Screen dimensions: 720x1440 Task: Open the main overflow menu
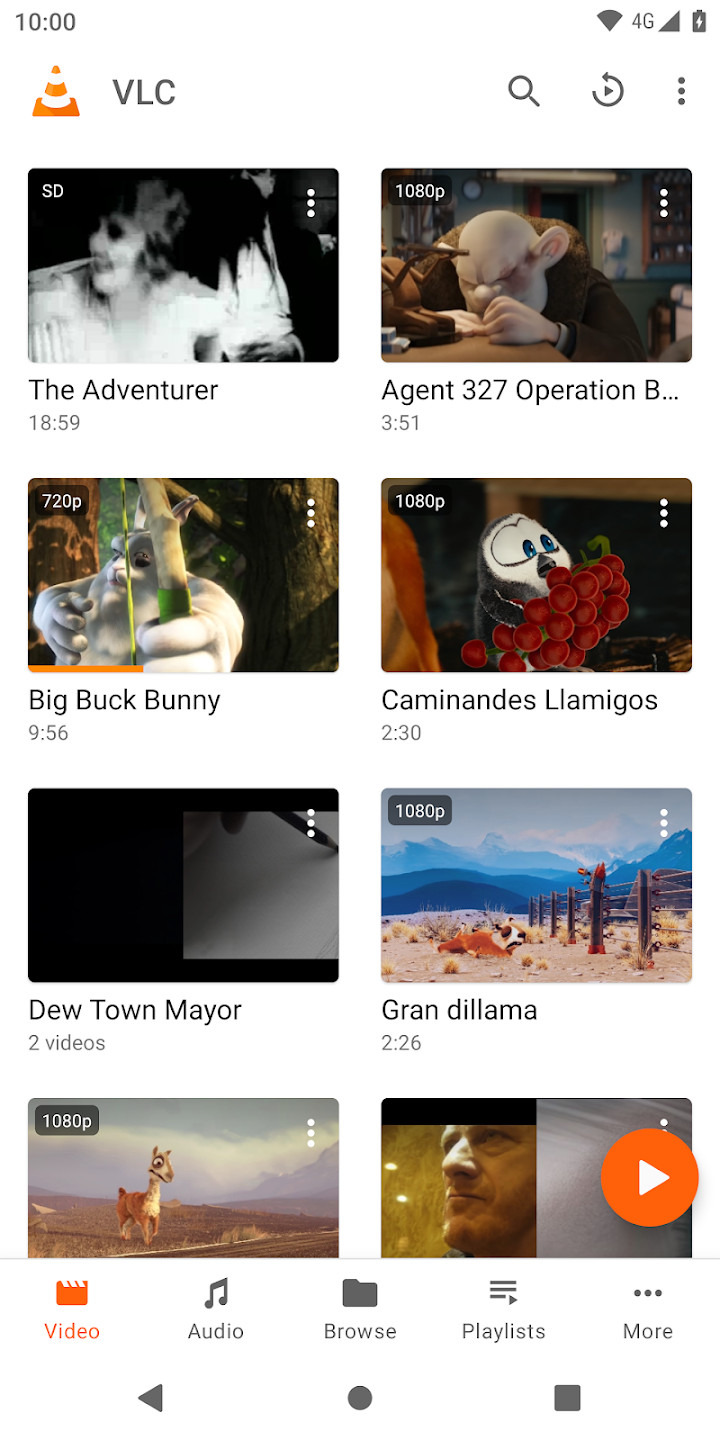tap(681, 91)
